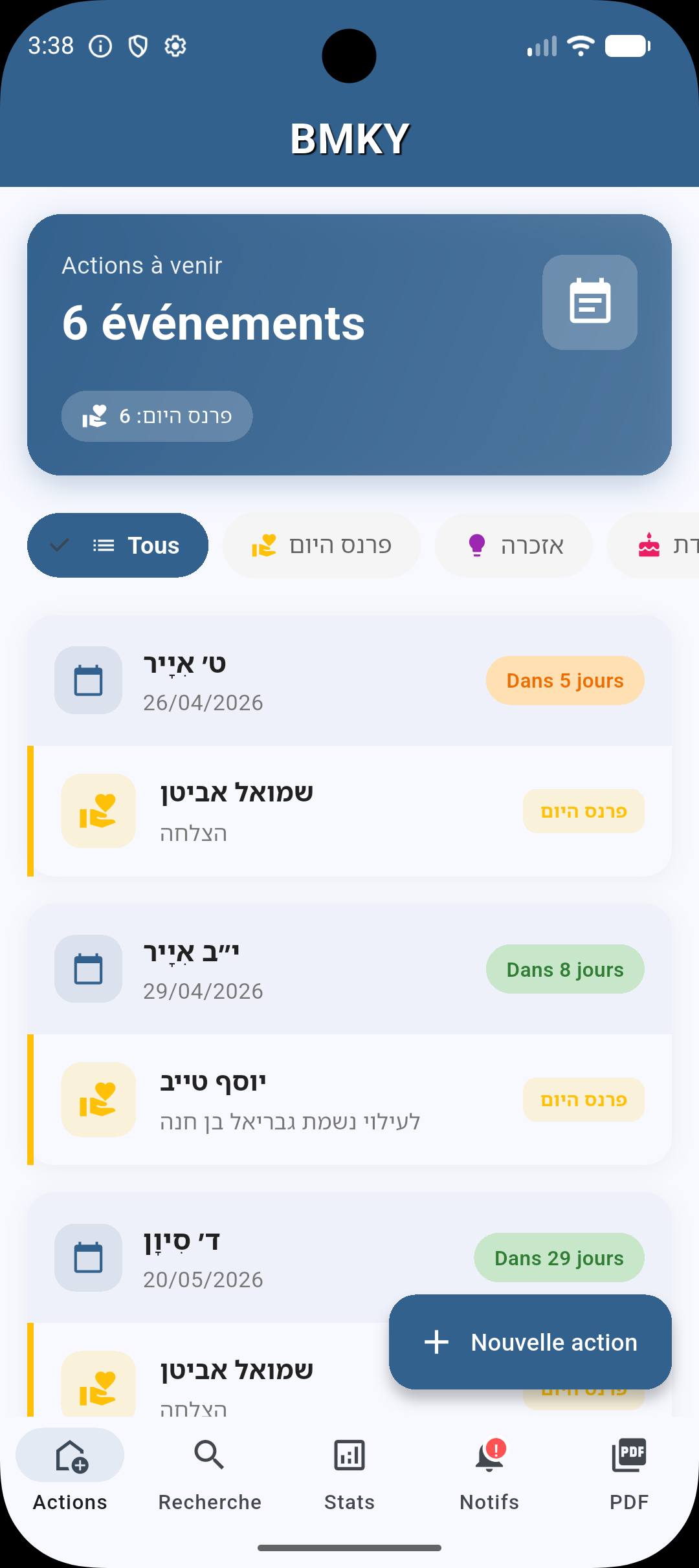Viewport: 699px width, 1568px height.
Task: Select the Dans 5 jours badge
Action: tap(564, 680)
